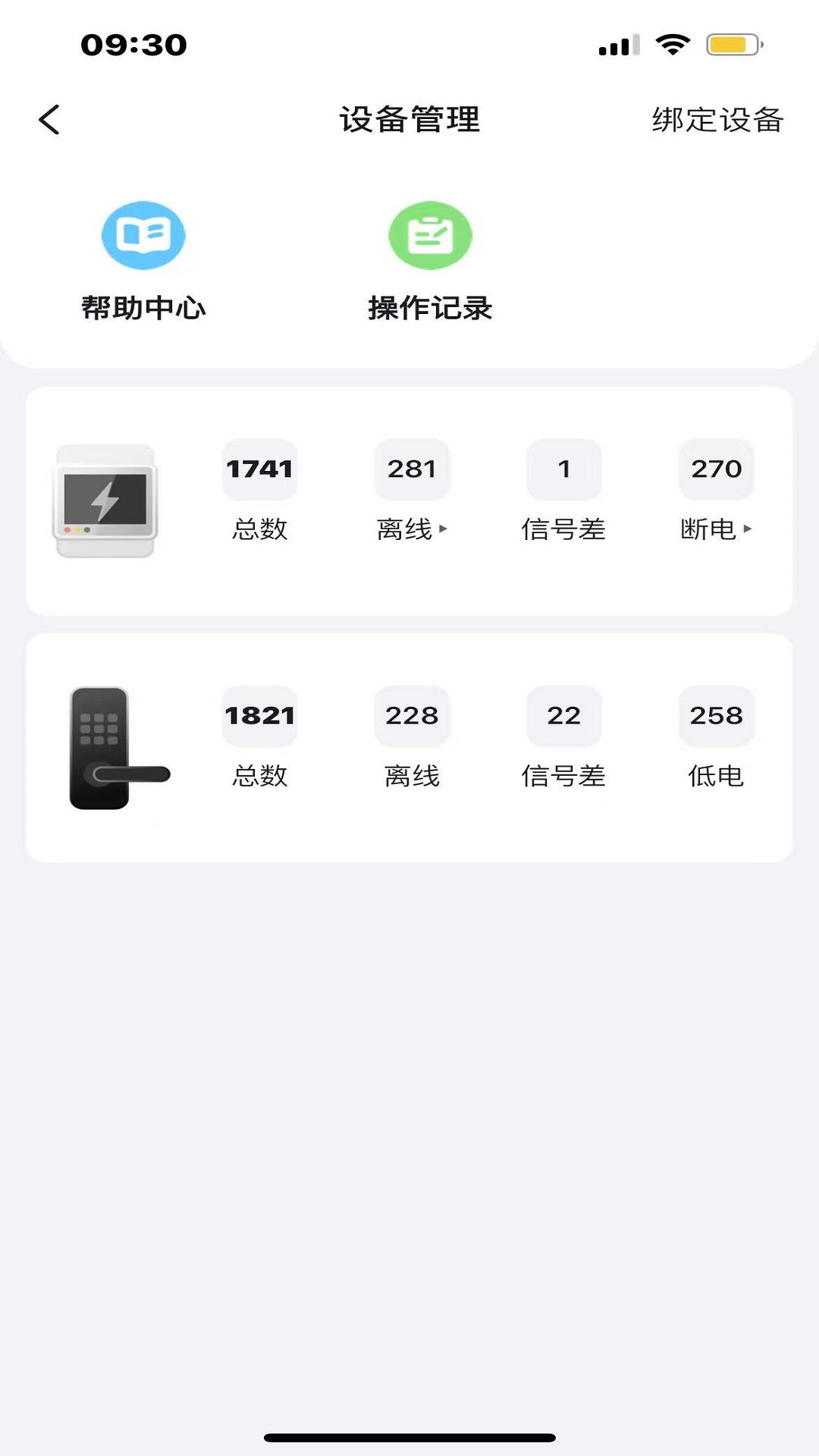The height and width of the screenshot is (1456, 819).
Task: Click the 总数 count 1741 for meters
Action: pos(259,469)
